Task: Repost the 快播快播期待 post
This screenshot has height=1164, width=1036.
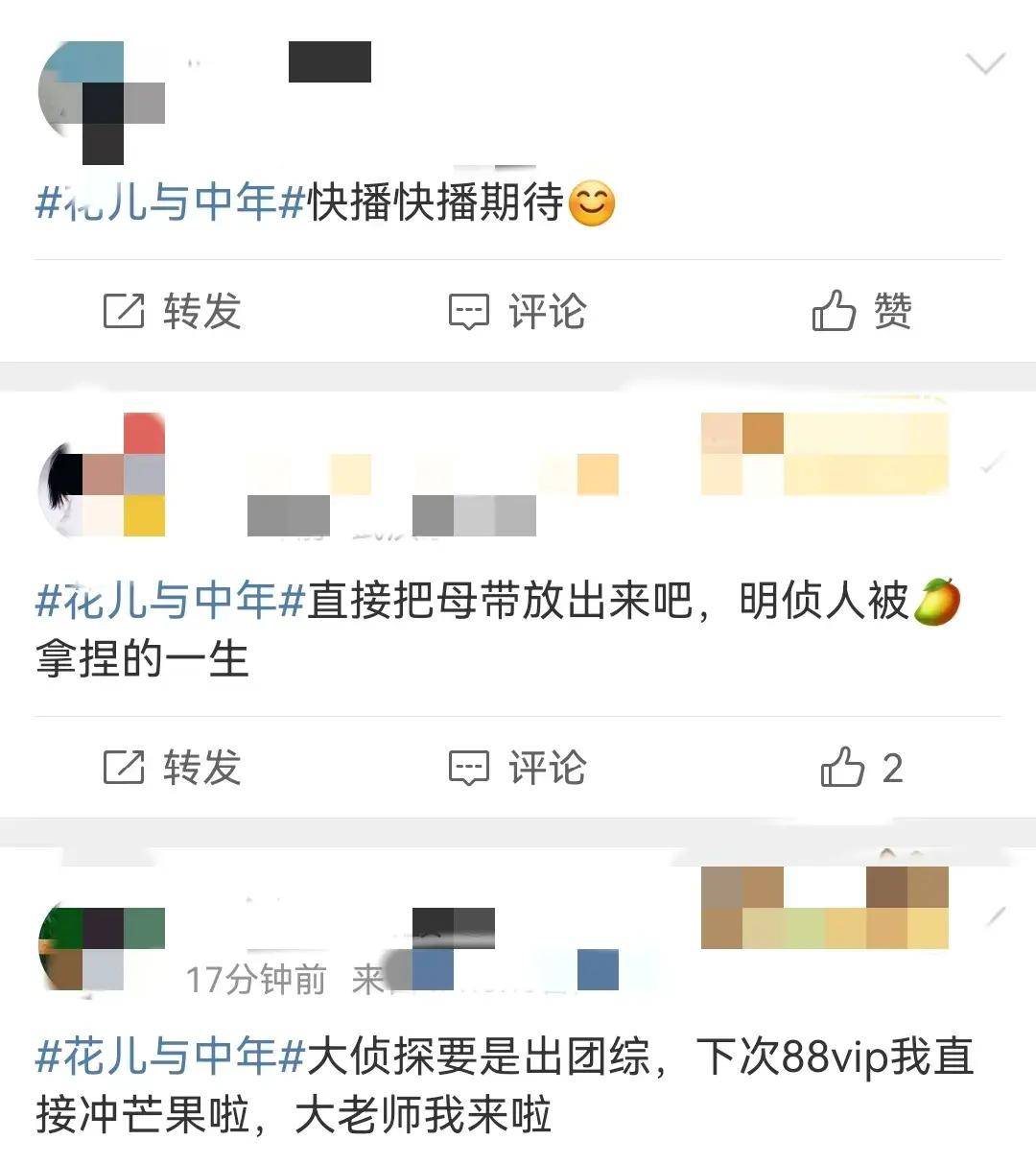Action: point(173,311)
